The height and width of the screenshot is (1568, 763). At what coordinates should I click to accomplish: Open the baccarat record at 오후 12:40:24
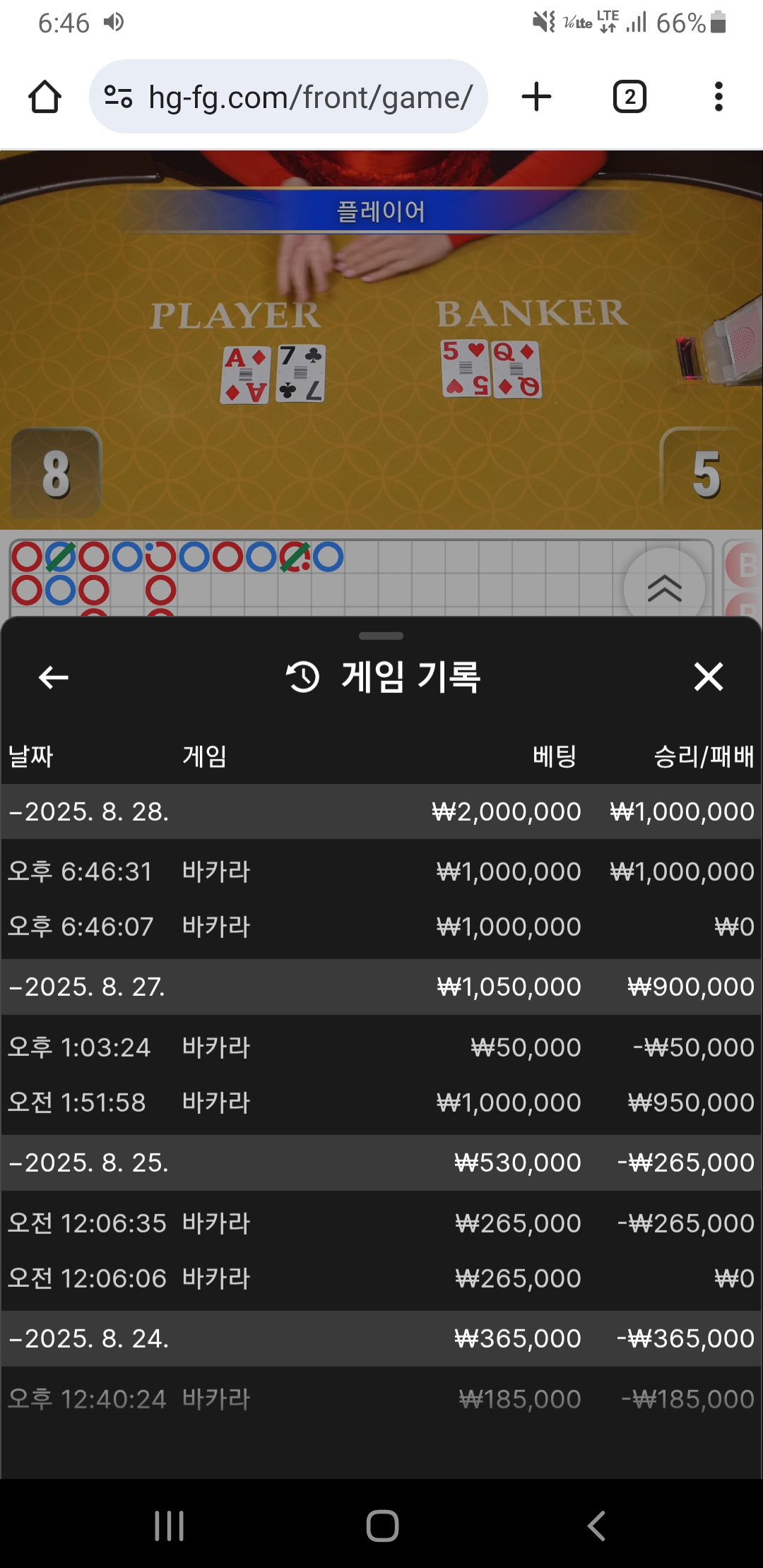pyautogui.click(x=381, y=1399)
